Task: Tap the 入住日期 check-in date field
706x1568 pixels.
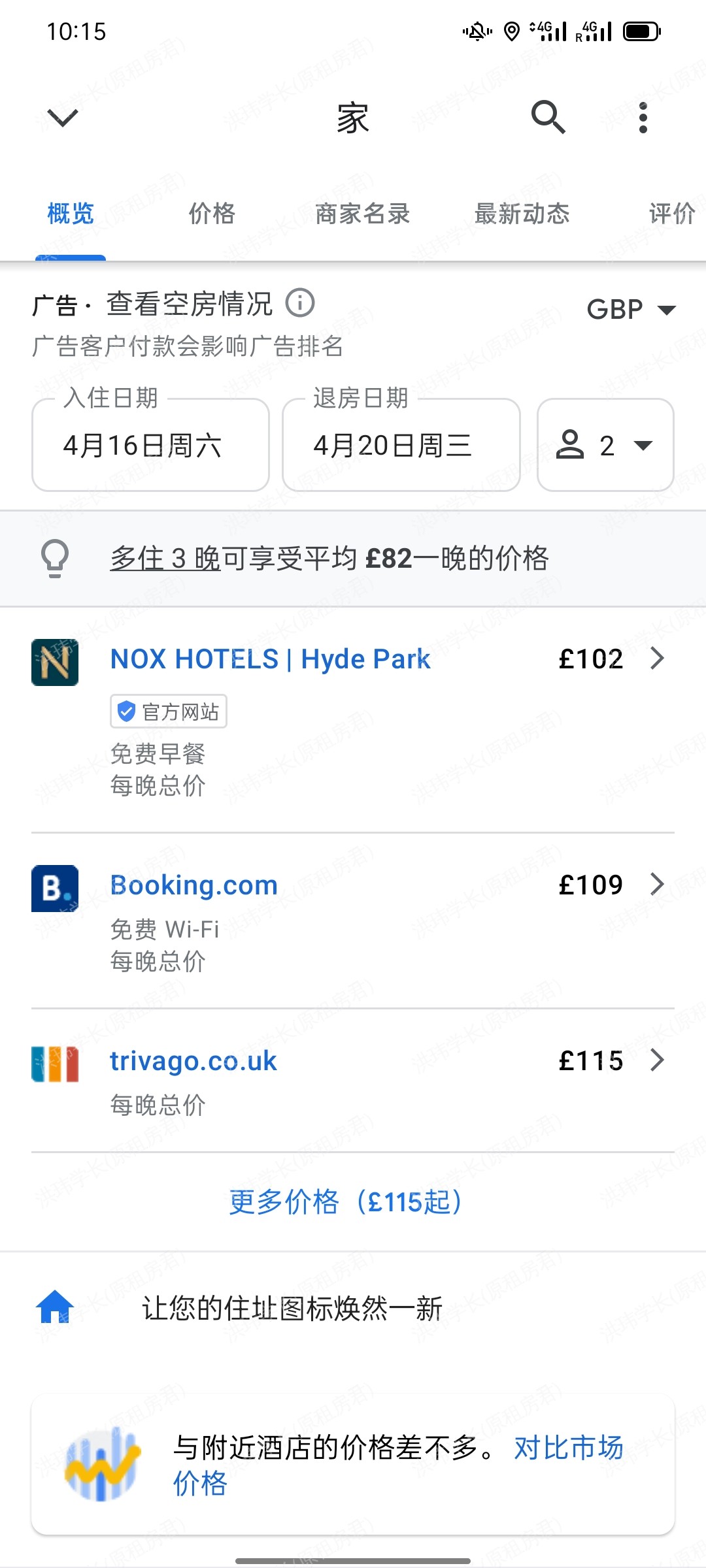Action: [149, 445]
